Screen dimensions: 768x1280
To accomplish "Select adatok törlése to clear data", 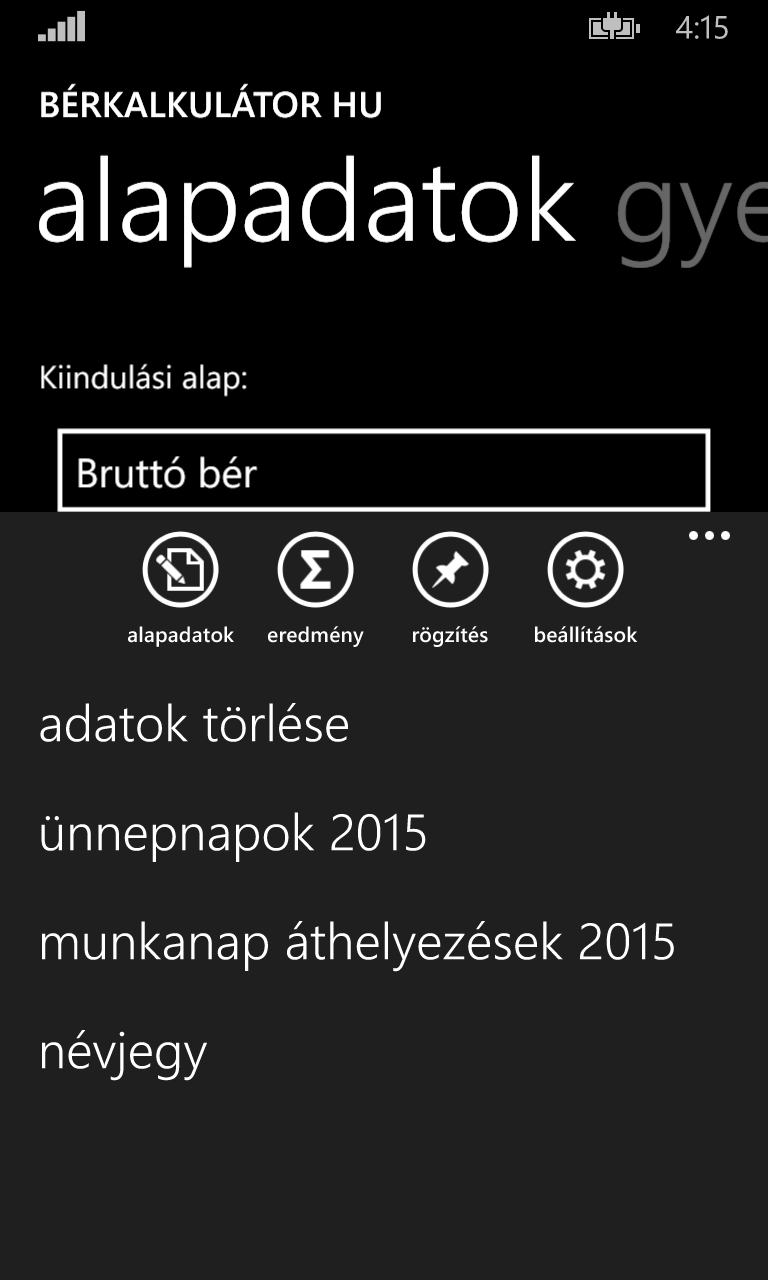I will [x=194, y=725].
